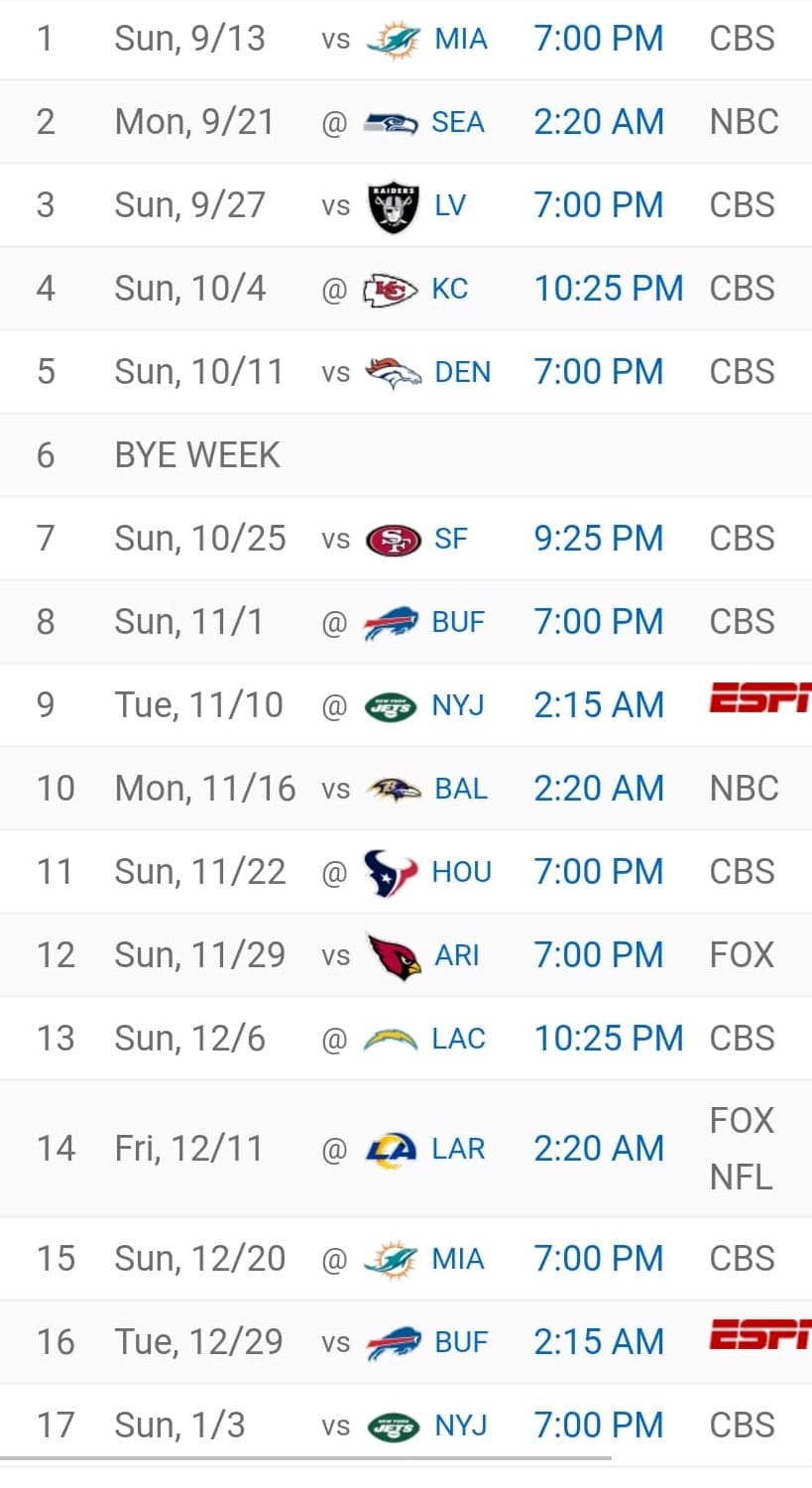Open the 7:00 PM time for Sun, 1/3
The image size is (812, 1488).
599,1426
